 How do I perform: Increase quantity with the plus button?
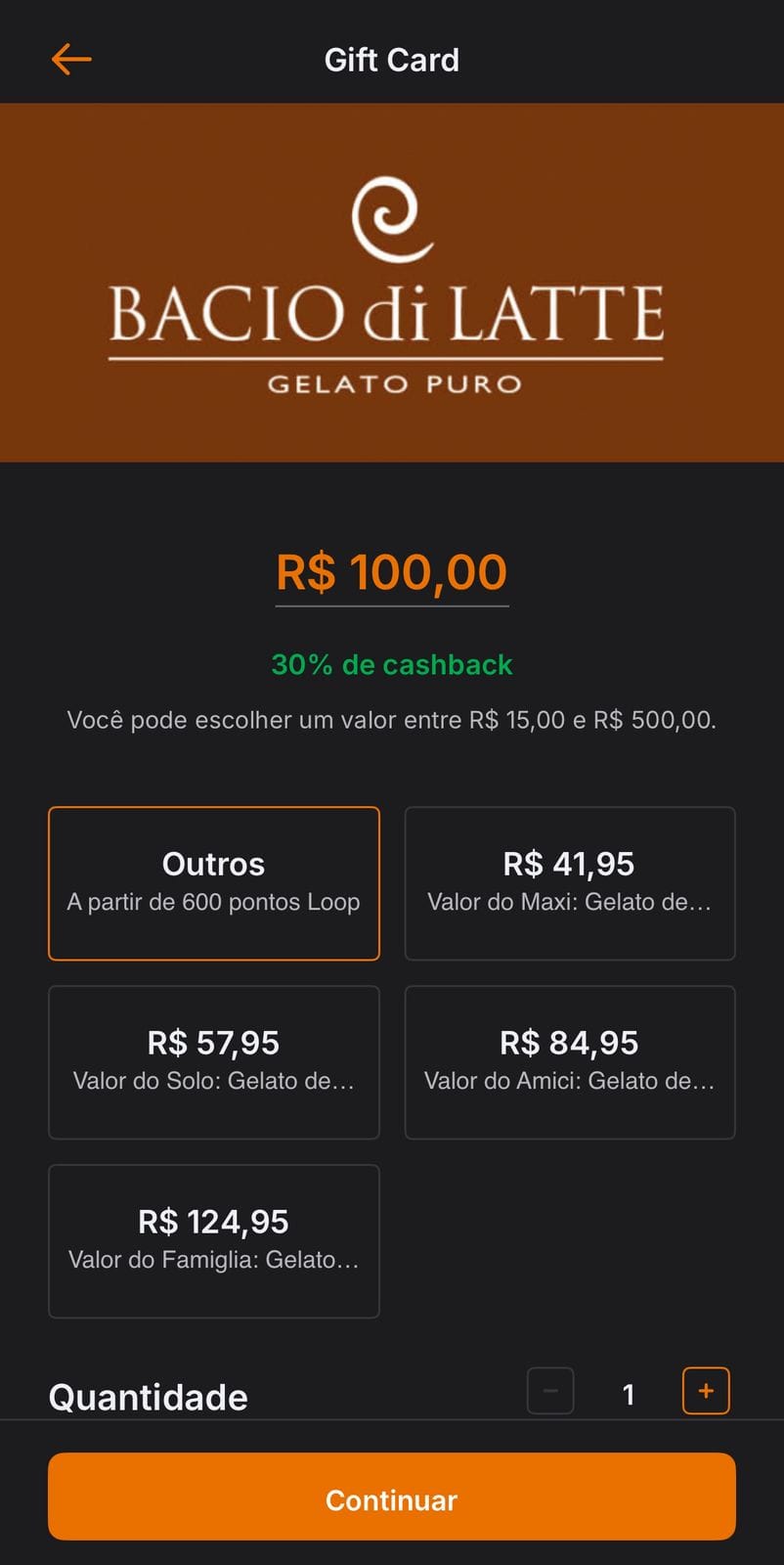click(x=706, y=1391)
